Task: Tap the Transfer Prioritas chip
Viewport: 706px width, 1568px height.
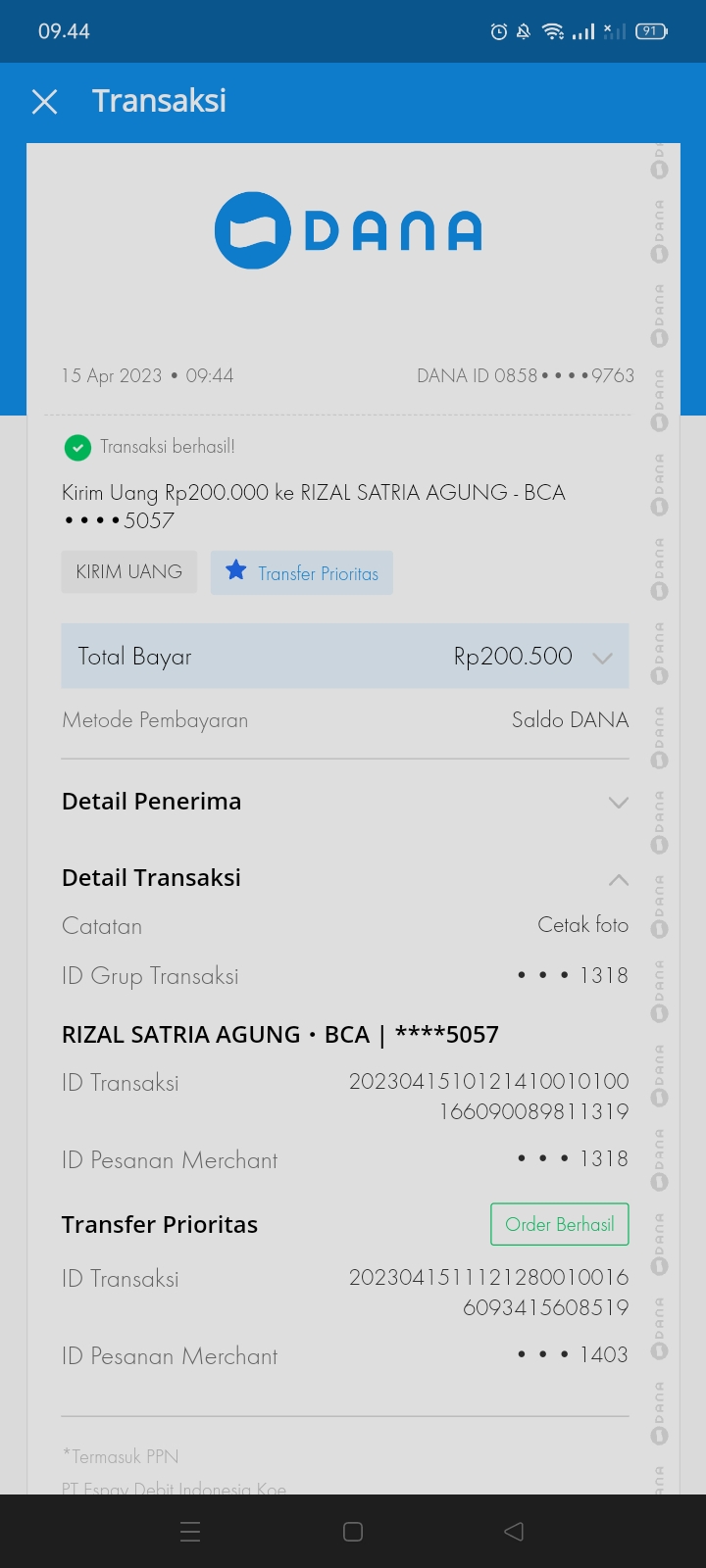Action: (x=302, y=572)
